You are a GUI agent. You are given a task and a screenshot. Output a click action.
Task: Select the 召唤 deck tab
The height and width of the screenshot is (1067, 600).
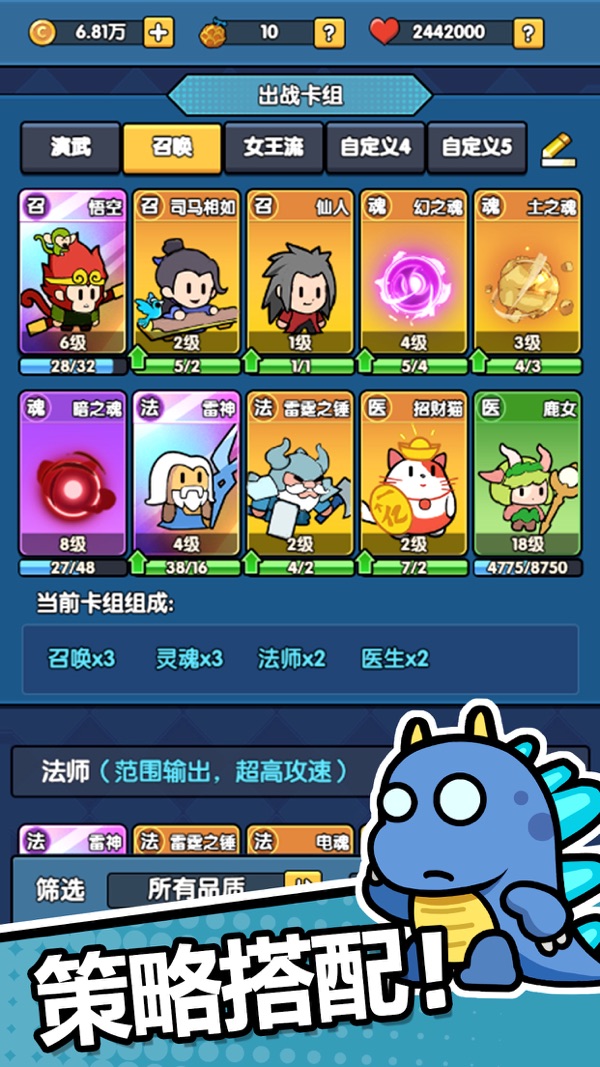[172, 148]
